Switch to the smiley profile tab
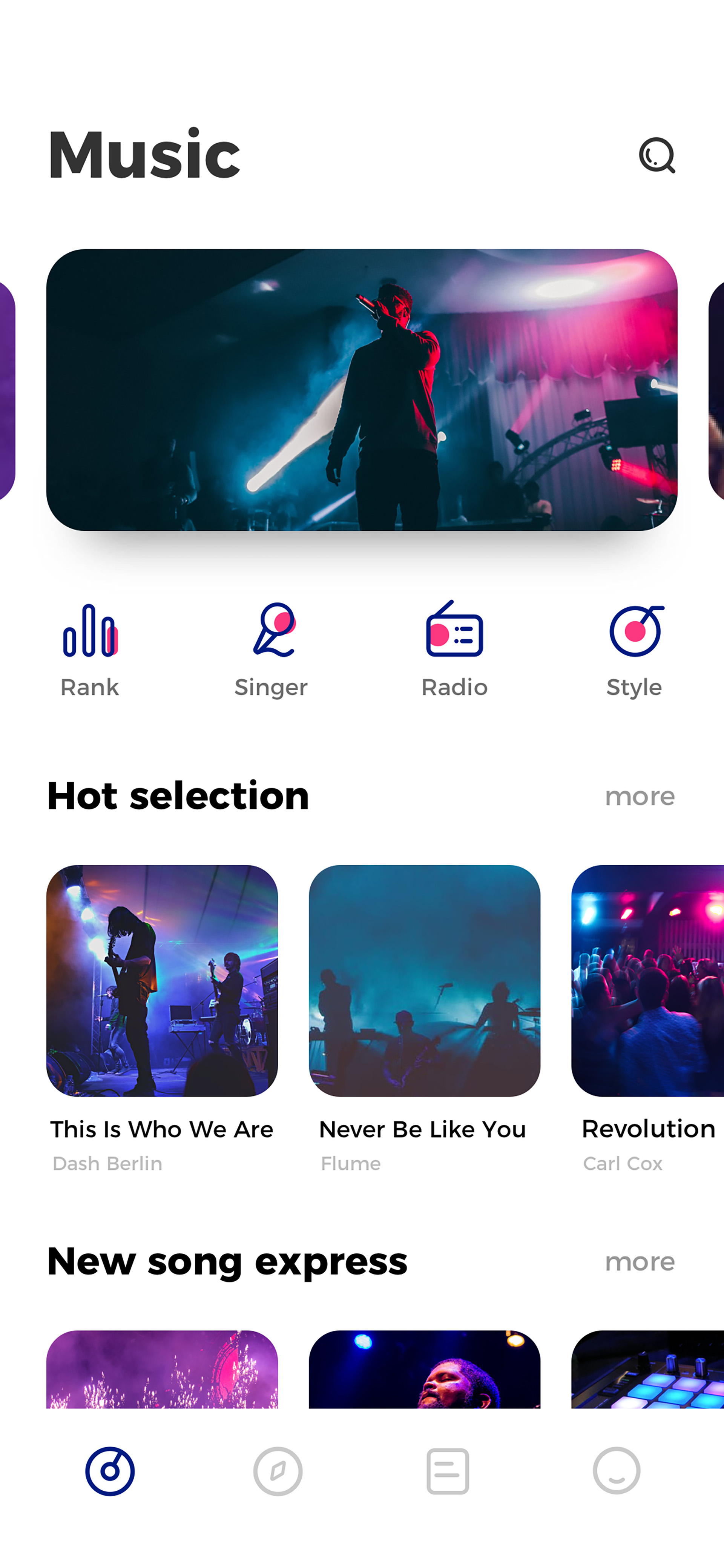The width and height of the screenshot is (724, 1568). (617, 1471)
